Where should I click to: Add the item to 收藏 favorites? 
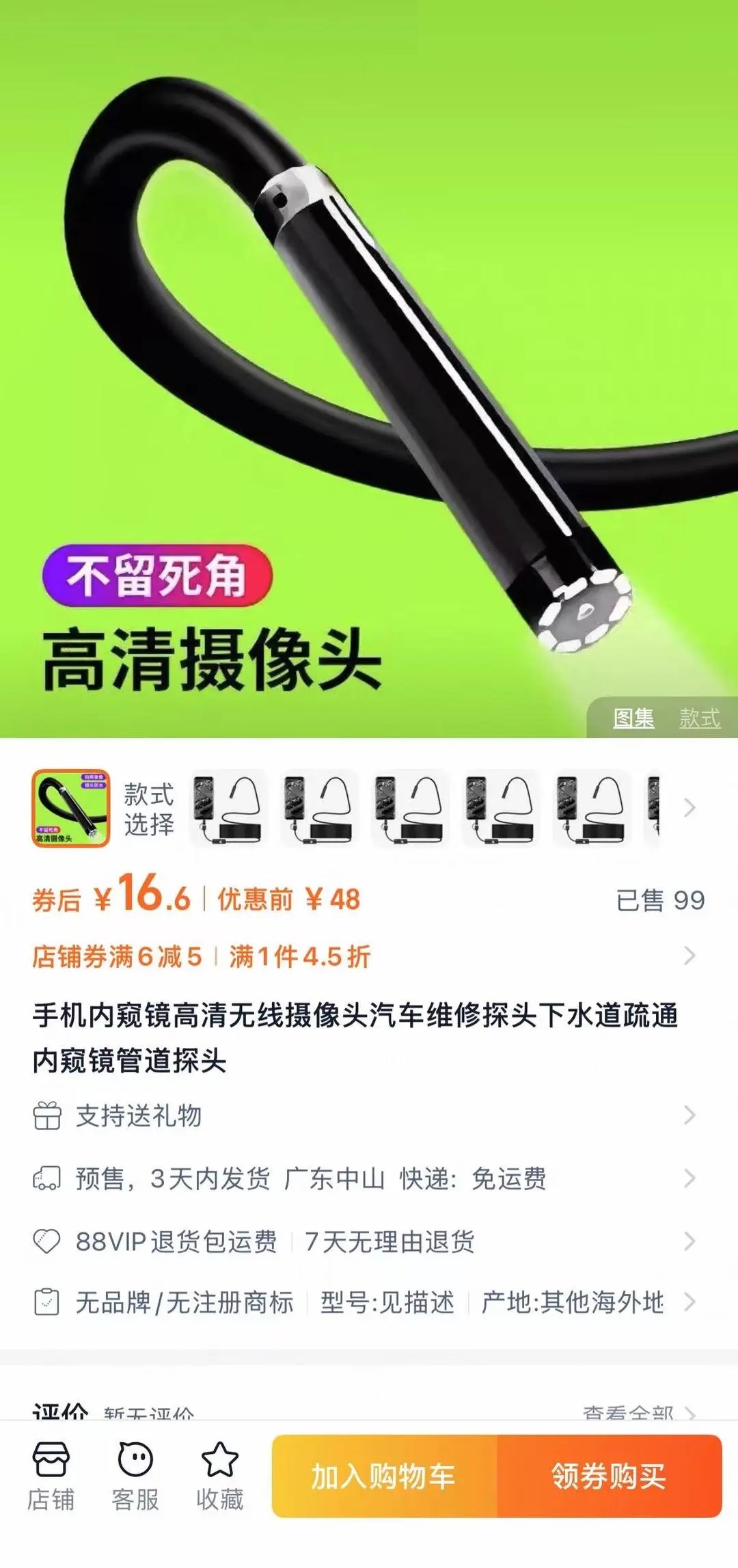[x=220, y=1476]
